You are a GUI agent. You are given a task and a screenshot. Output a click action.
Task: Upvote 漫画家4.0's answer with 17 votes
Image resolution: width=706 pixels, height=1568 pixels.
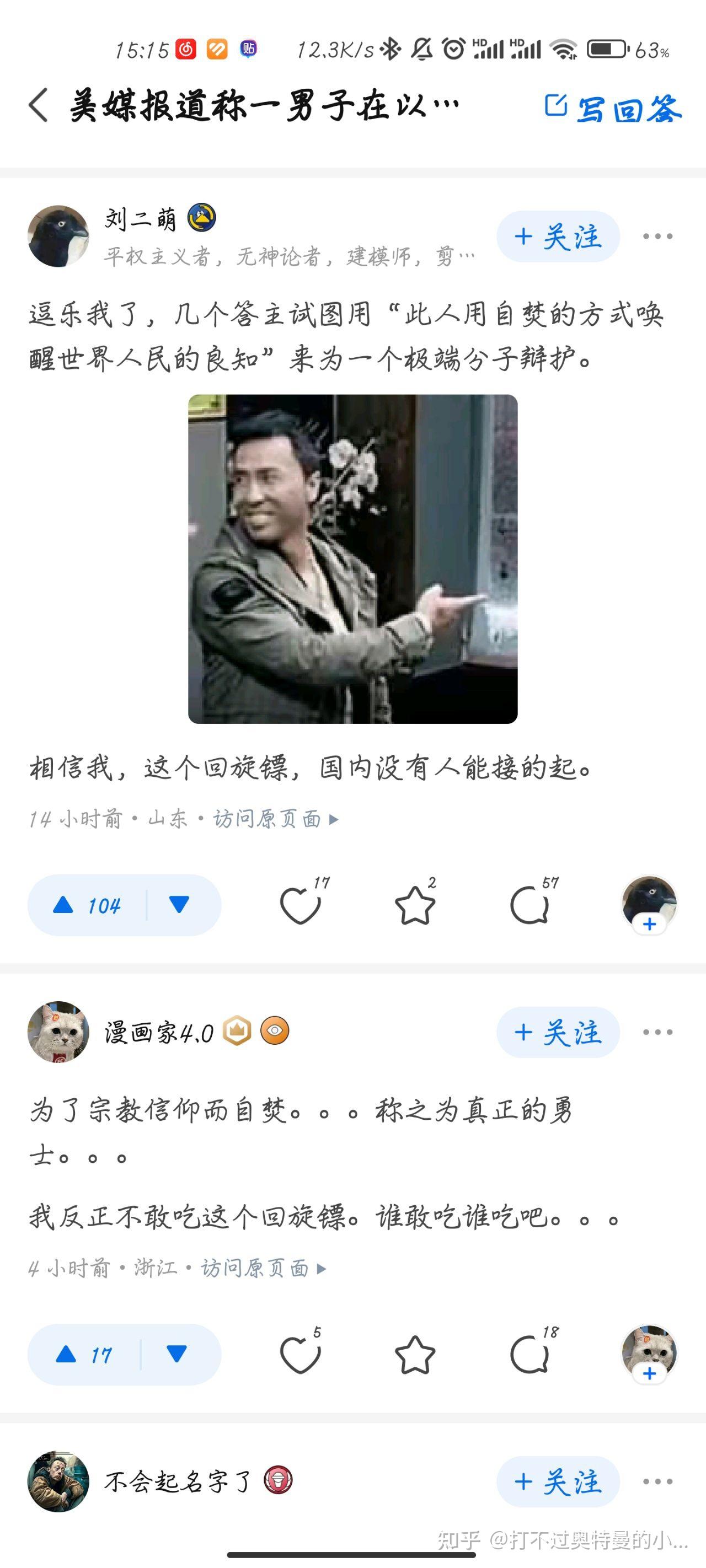pos(84,1354)
